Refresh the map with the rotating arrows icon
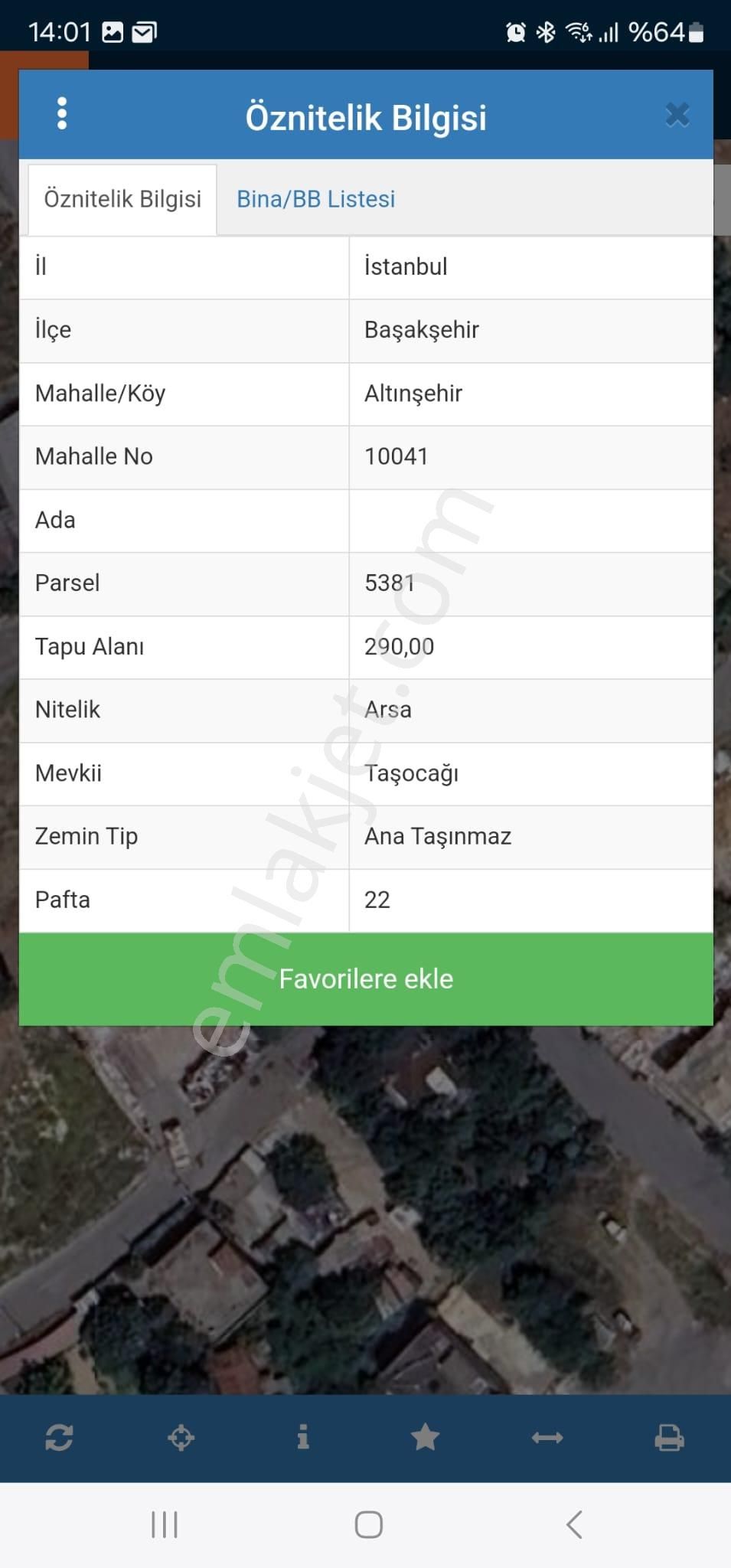 (59, 1438)
